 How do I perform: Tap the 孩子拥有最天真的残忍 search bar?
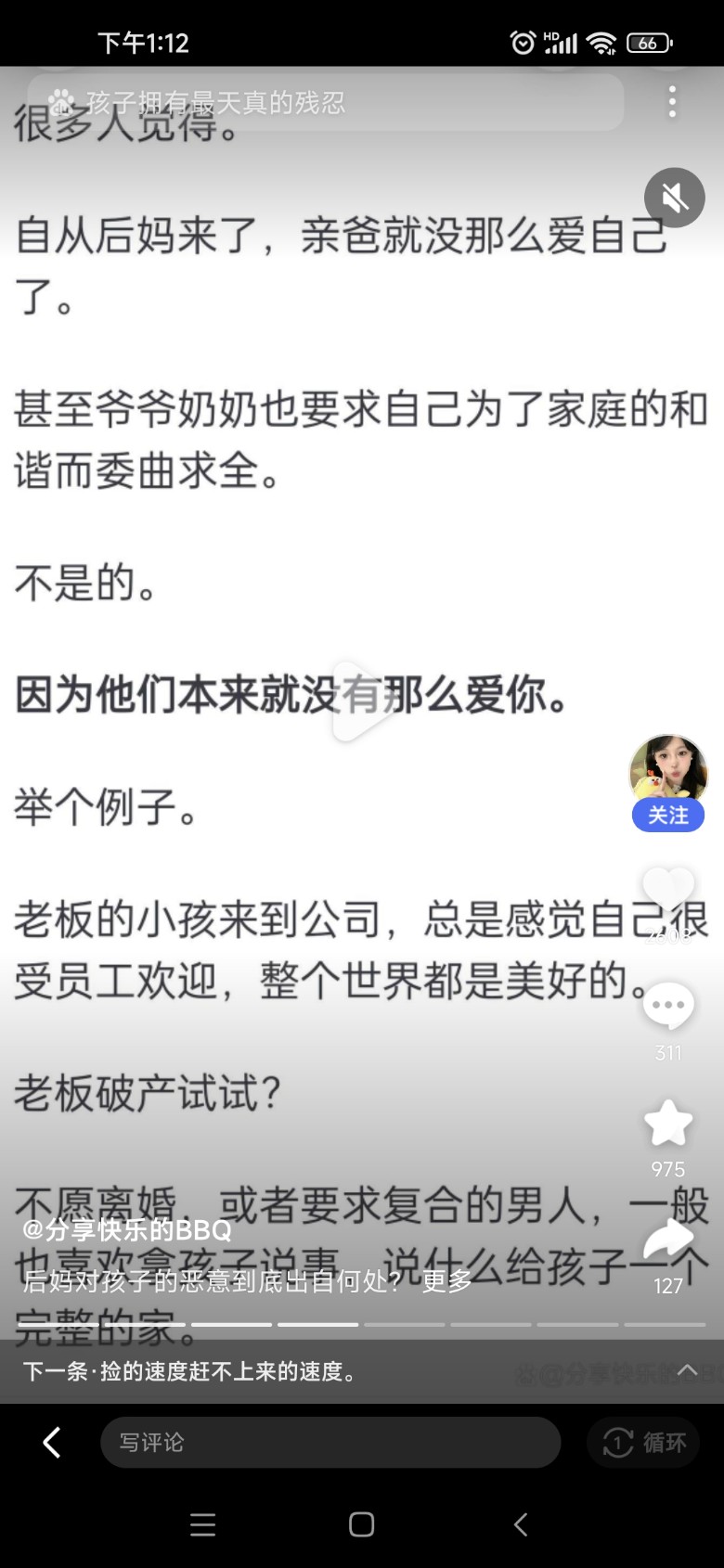[x=325, y=102]
